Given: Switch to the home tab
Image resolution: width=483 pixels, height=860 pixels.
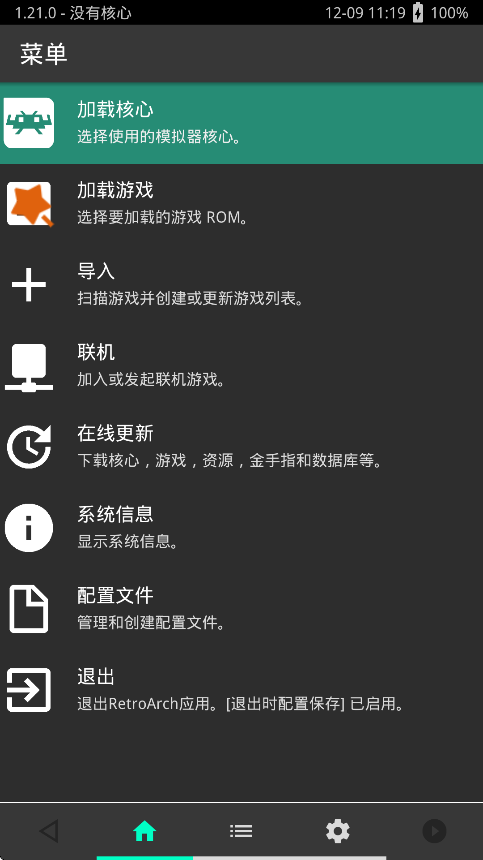Looking at the screenshot, I should tap(145, 831).
